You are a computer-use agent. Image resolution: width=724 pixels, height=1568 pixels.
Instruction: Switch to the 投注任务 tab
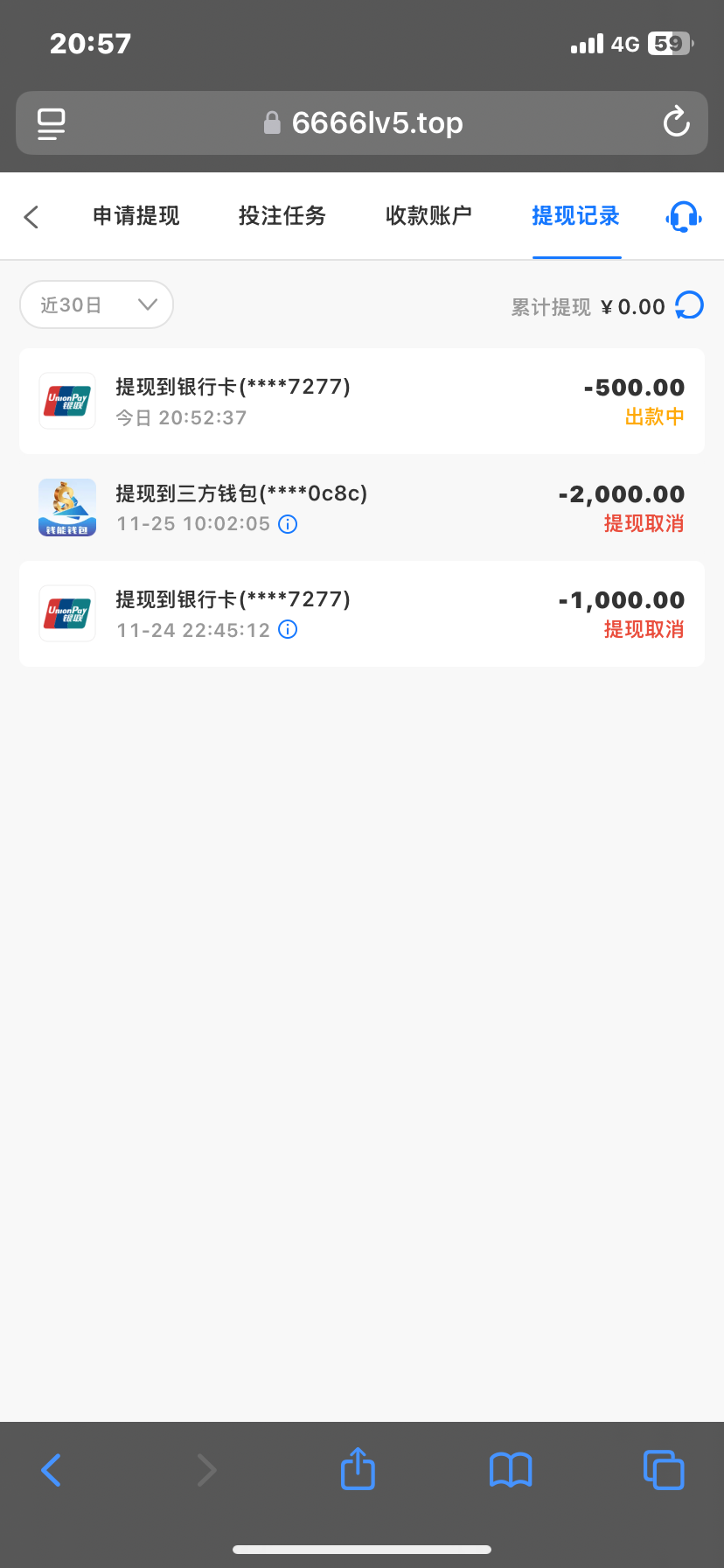click(x=282, y=216)
